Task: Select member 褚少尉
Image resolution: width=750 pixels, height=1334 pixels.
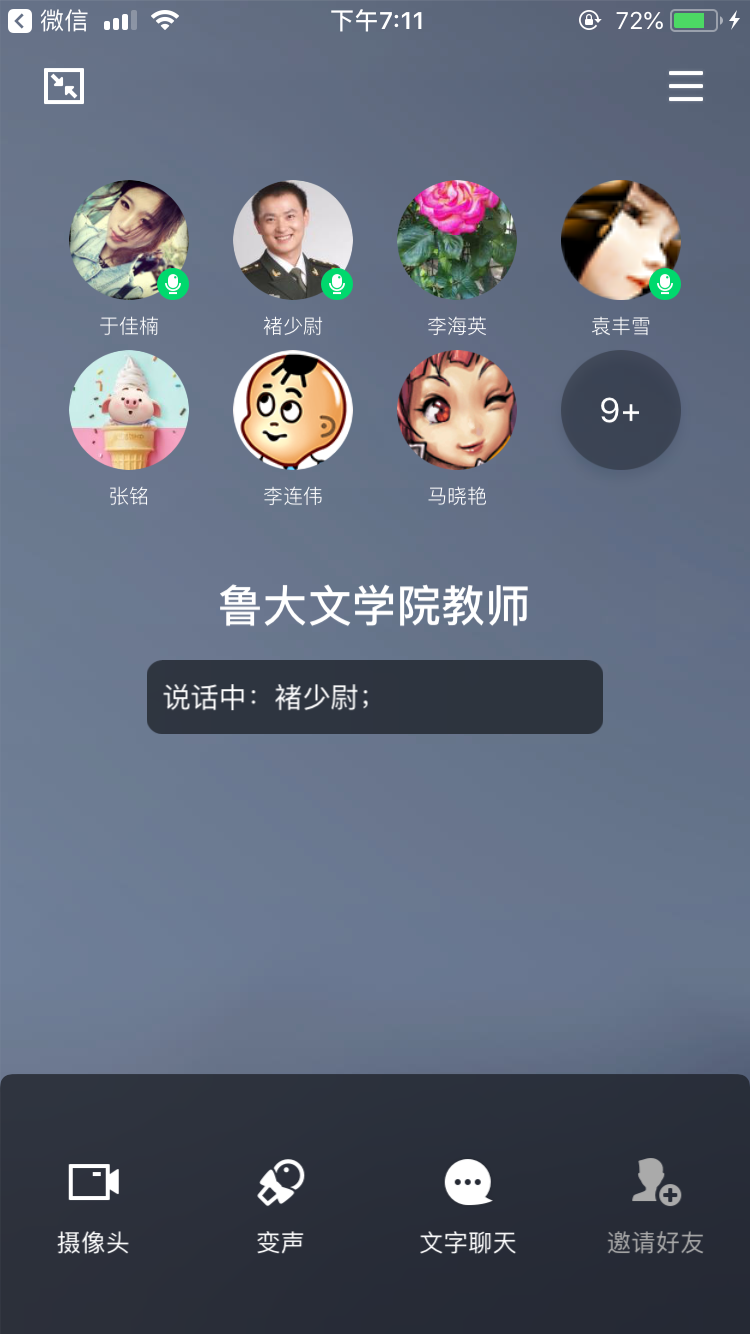Action: [x=293, y=240]
